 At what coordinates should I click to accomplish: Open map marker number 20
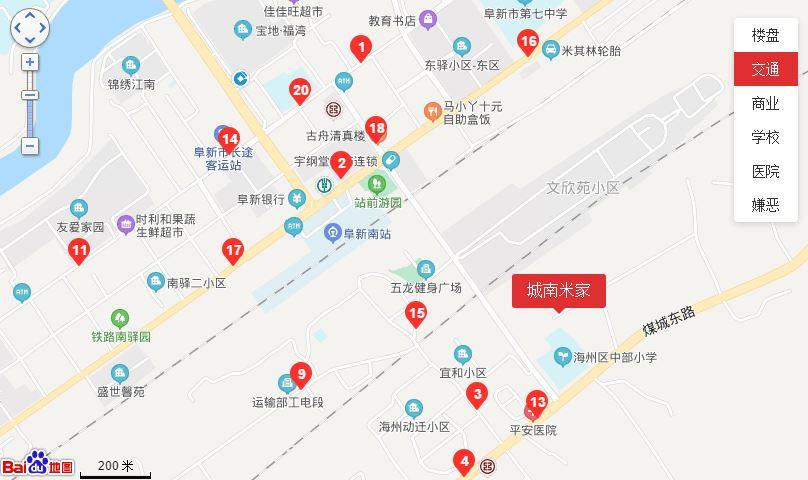300,91
